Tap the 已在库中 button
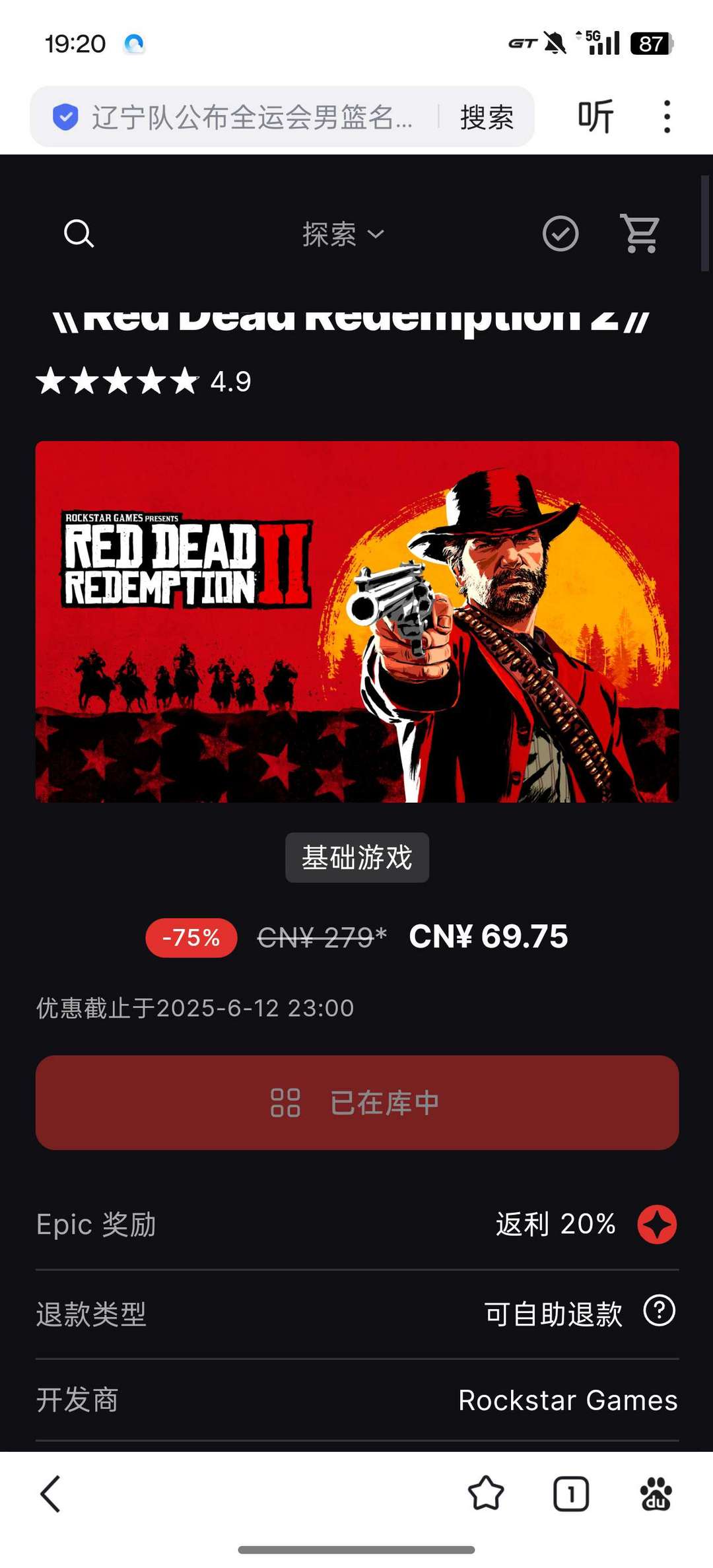Screen dimensions: 713x1568 coord(357,1103)
